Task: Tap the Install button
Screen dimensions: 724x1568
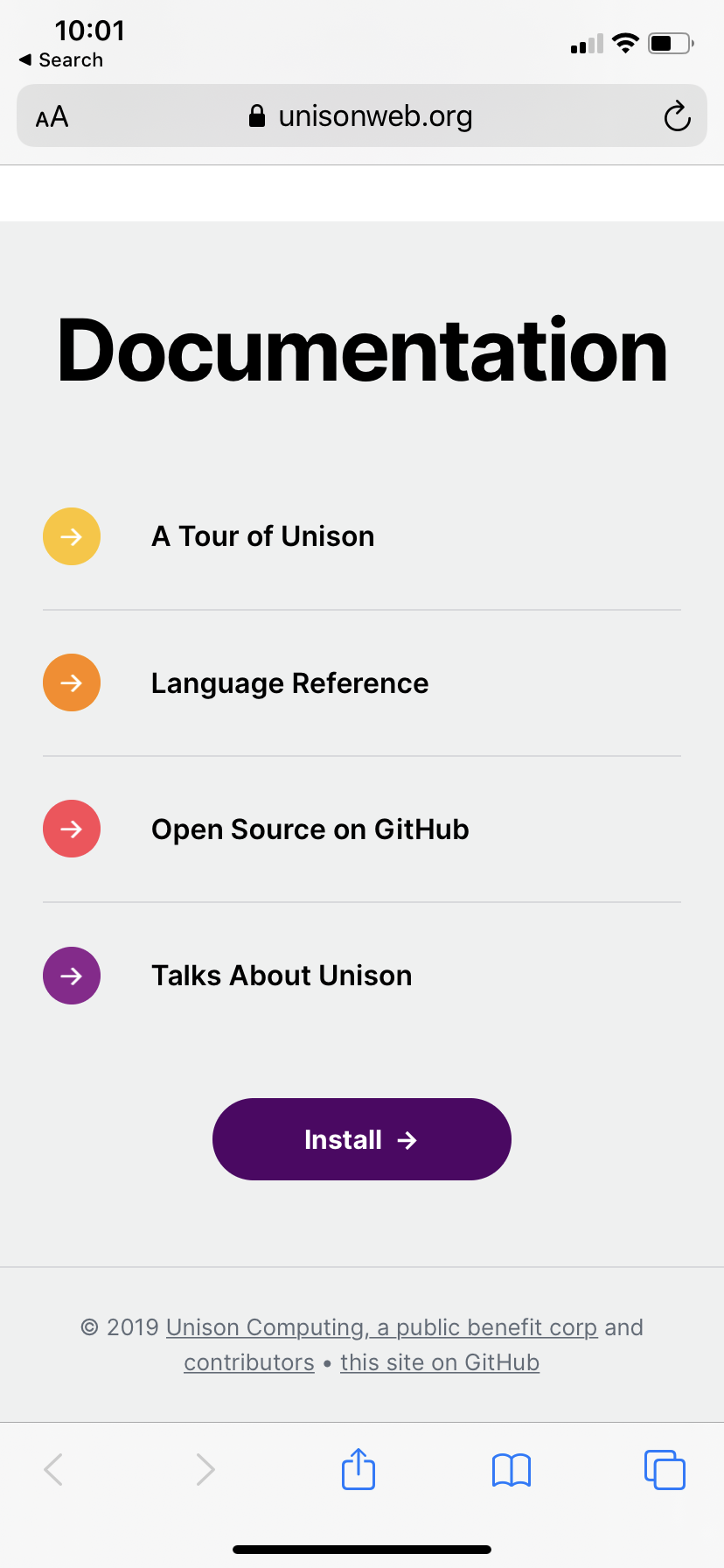Action: coord(361,1139)
